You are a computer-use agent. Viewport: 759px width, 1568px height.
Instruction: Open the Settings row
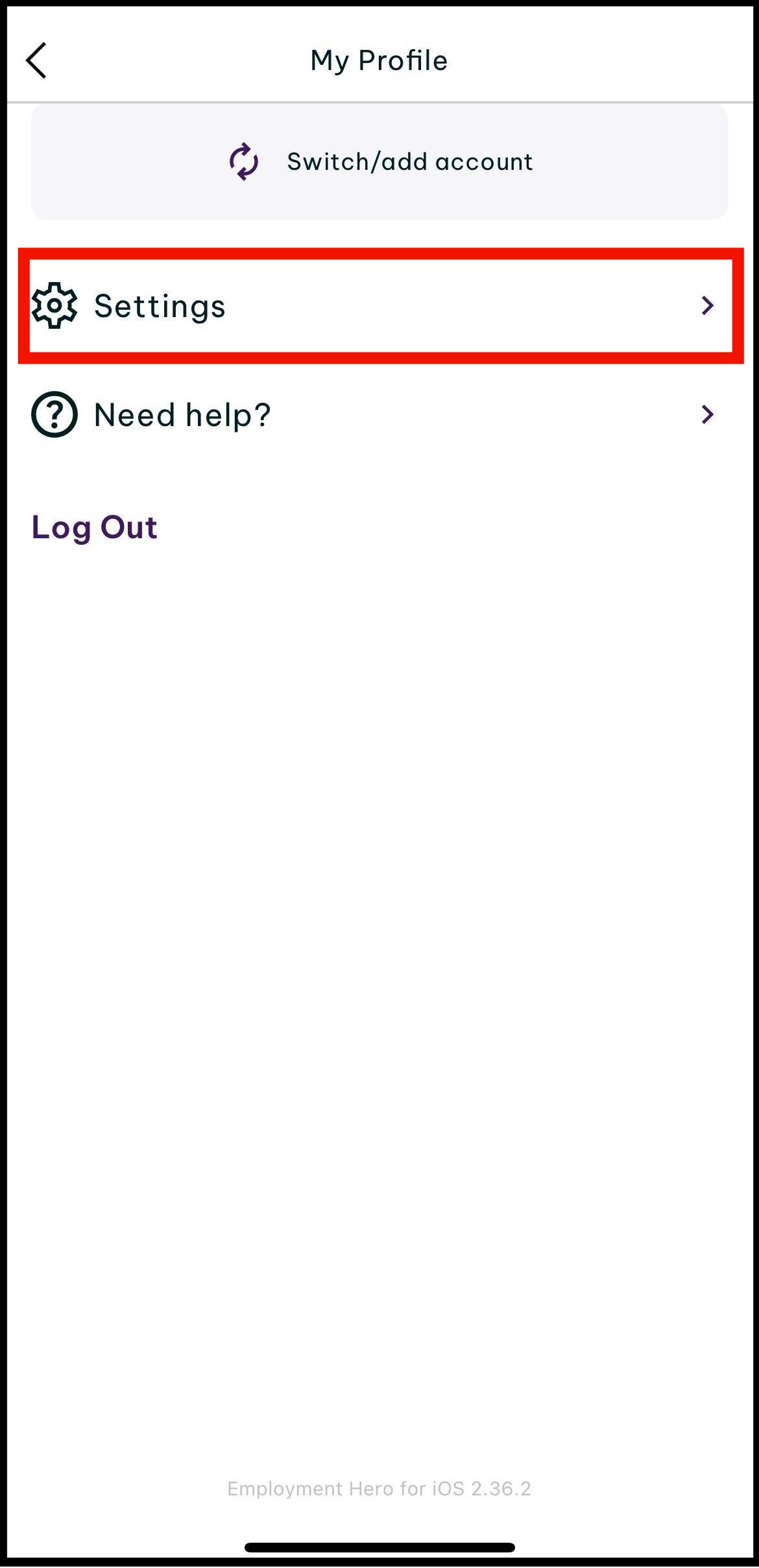(379, 305)
